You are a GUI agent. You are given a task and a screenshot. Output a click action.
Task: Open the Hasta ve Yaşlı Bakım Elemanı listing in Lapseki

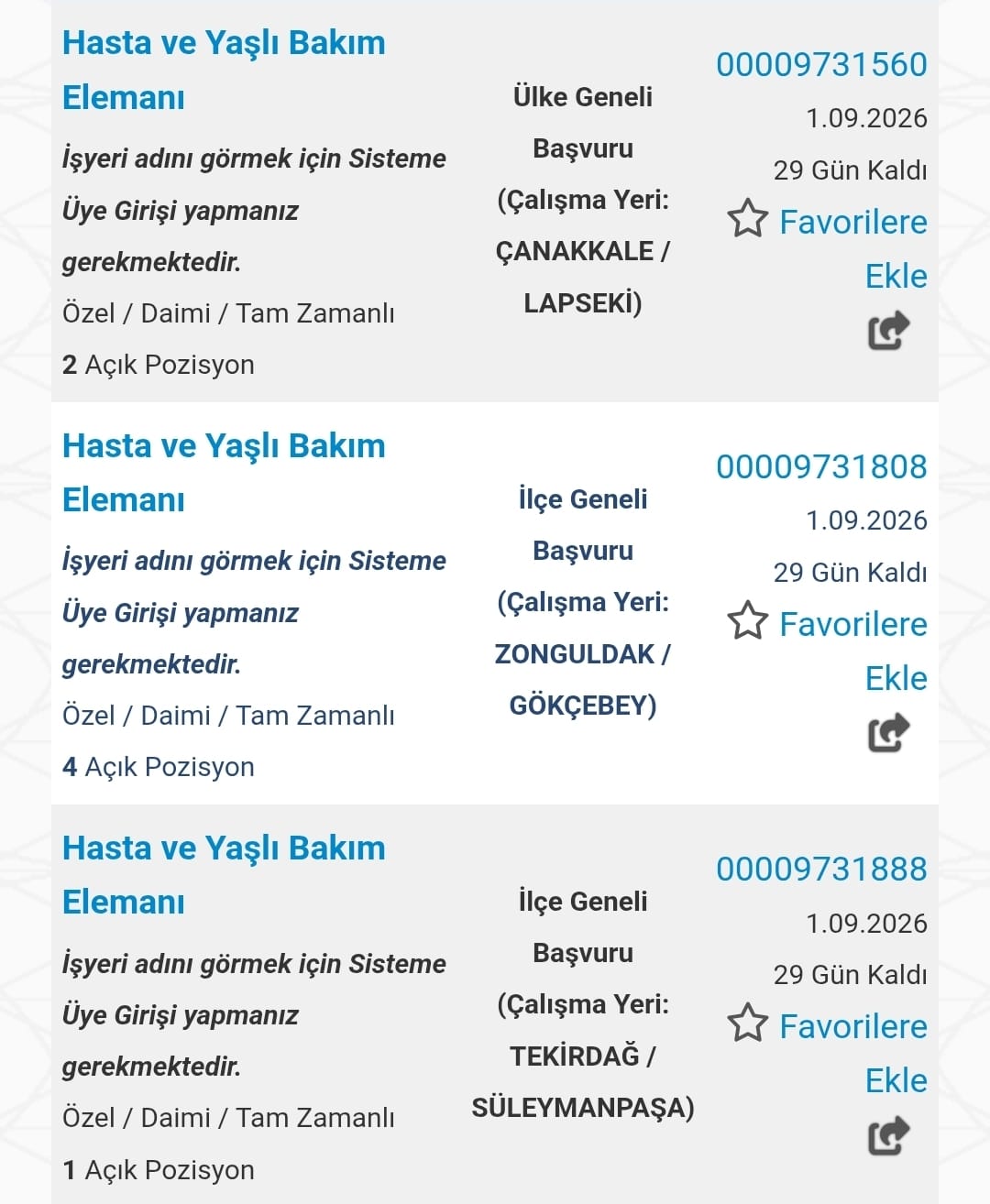(x=224, y=70)
